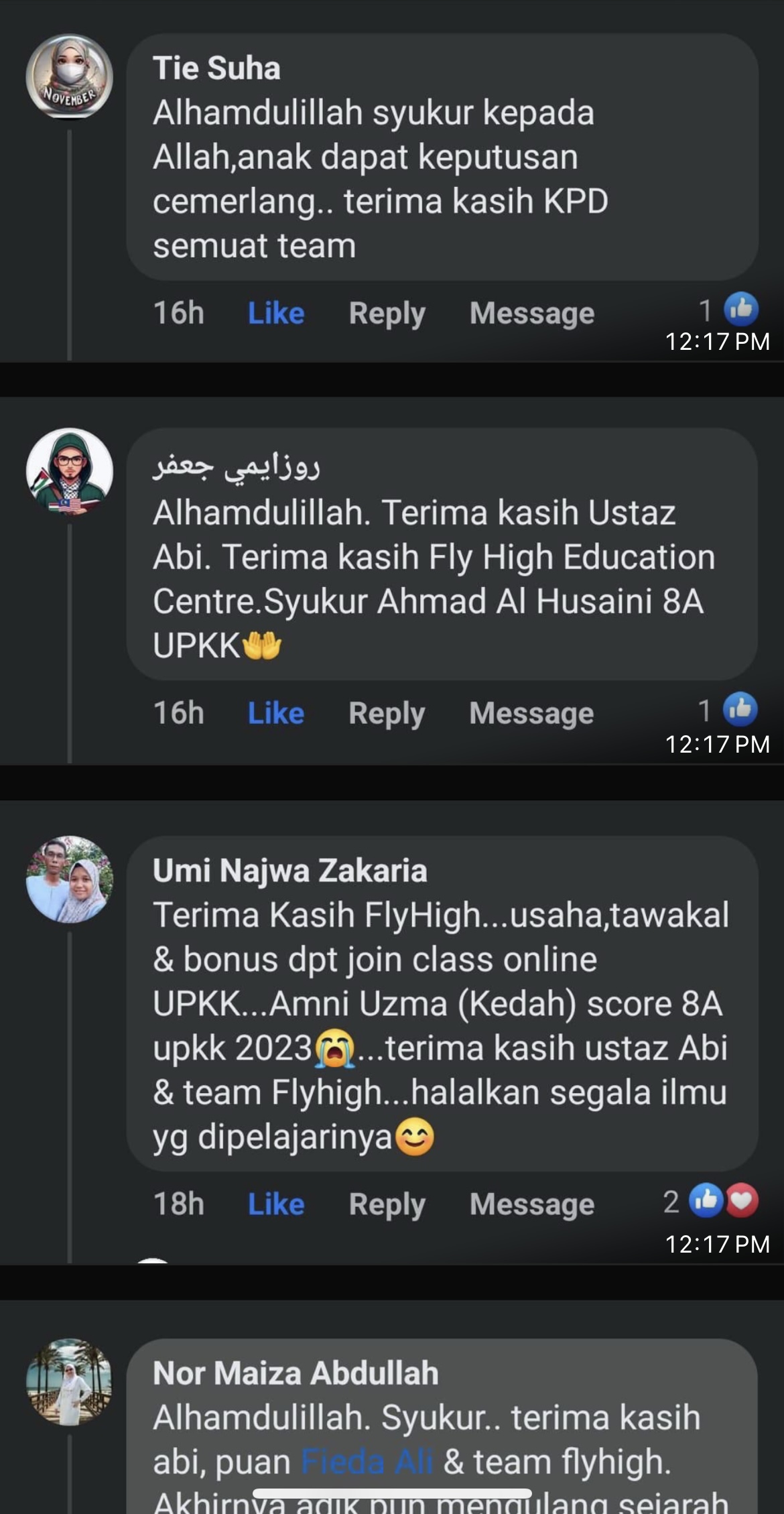This screenshot has width=784, height=1514.
Task: Open the image with Umi Najwa Zakaria's comment
Action: point(392,1032)
